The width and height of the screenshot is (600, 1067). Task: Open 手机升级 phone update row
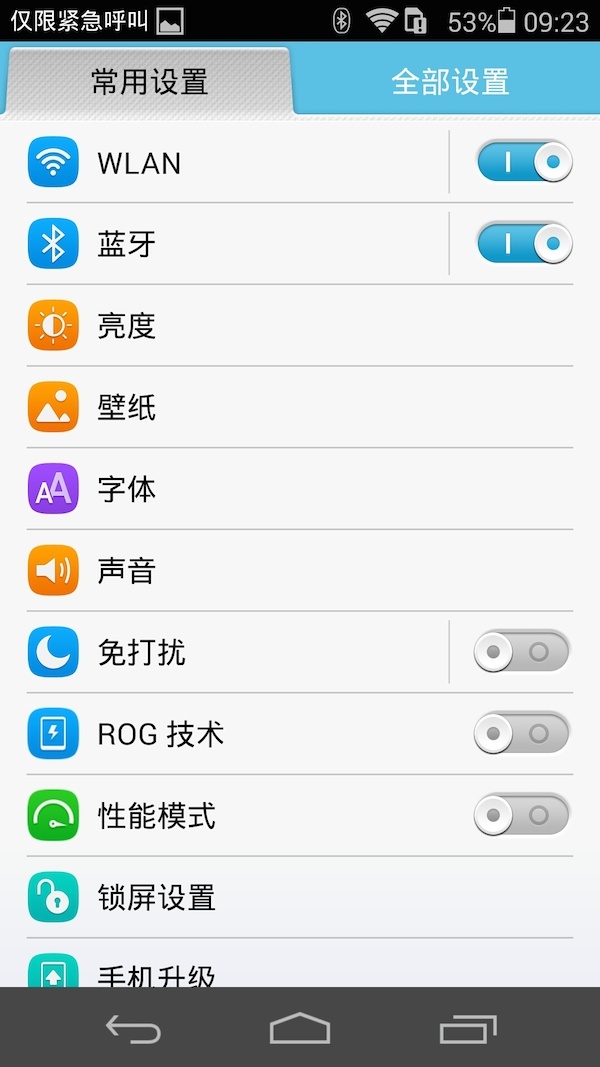pos(300,964)
